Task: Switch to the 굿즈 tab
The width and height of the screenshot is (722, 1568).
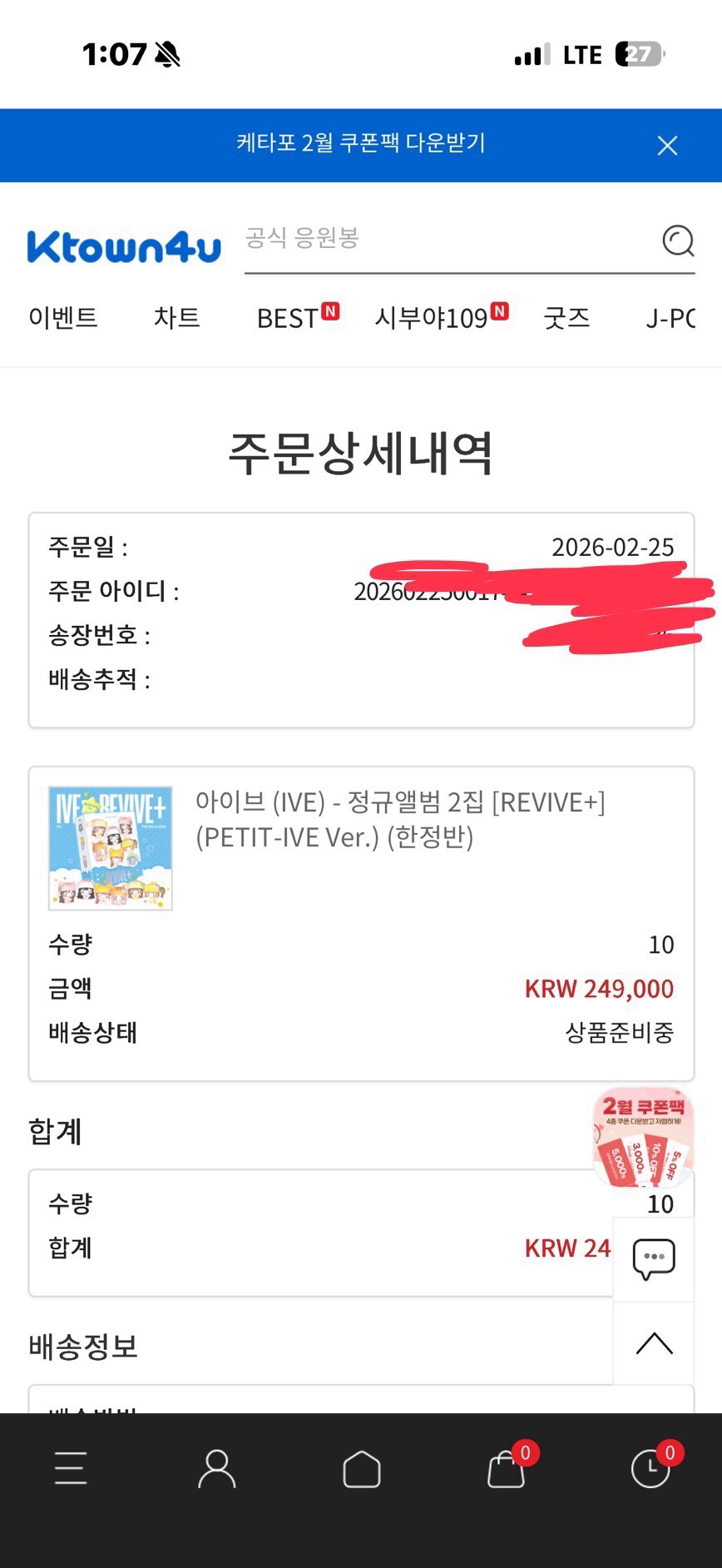Action: click(566, 318)
